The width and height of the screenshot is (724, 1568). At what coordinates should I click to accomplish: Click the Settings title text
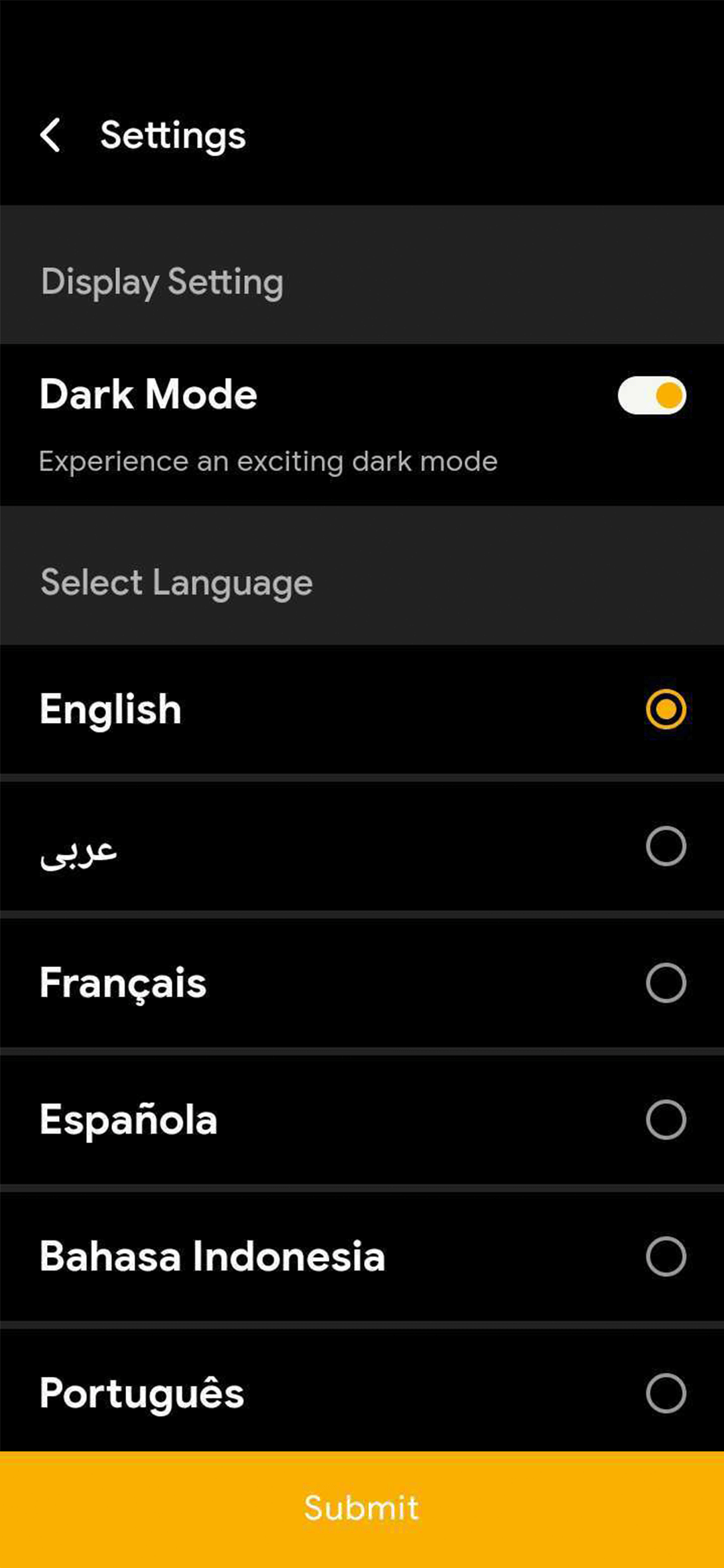tap(173, 135)
